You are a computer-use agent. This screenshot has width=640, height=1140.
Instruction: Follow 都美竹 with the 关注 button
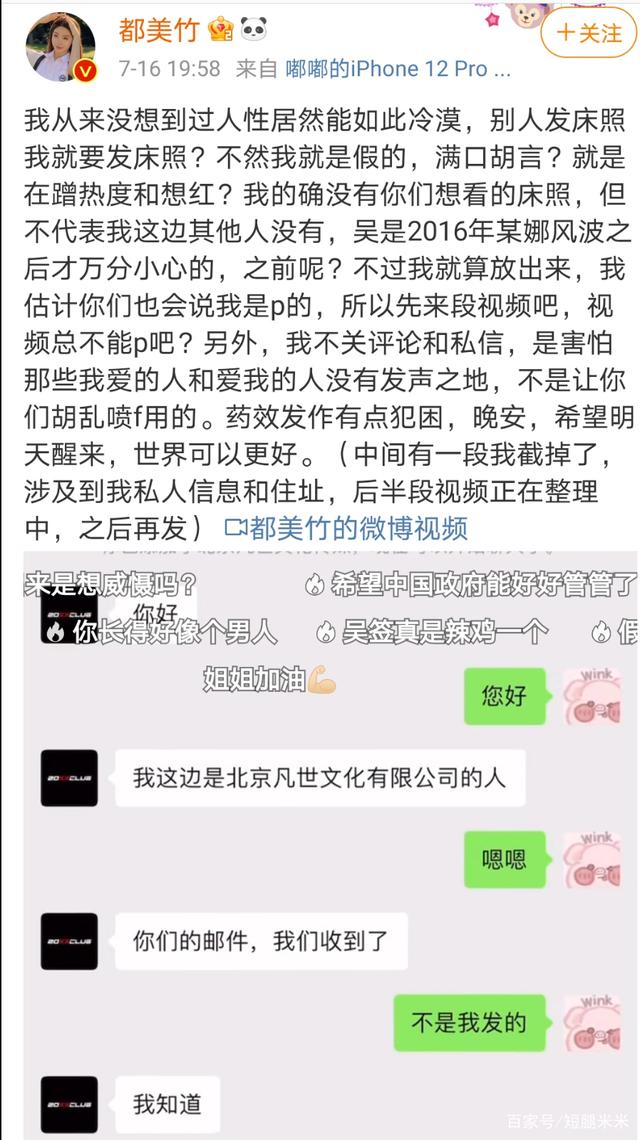(588, 32)
